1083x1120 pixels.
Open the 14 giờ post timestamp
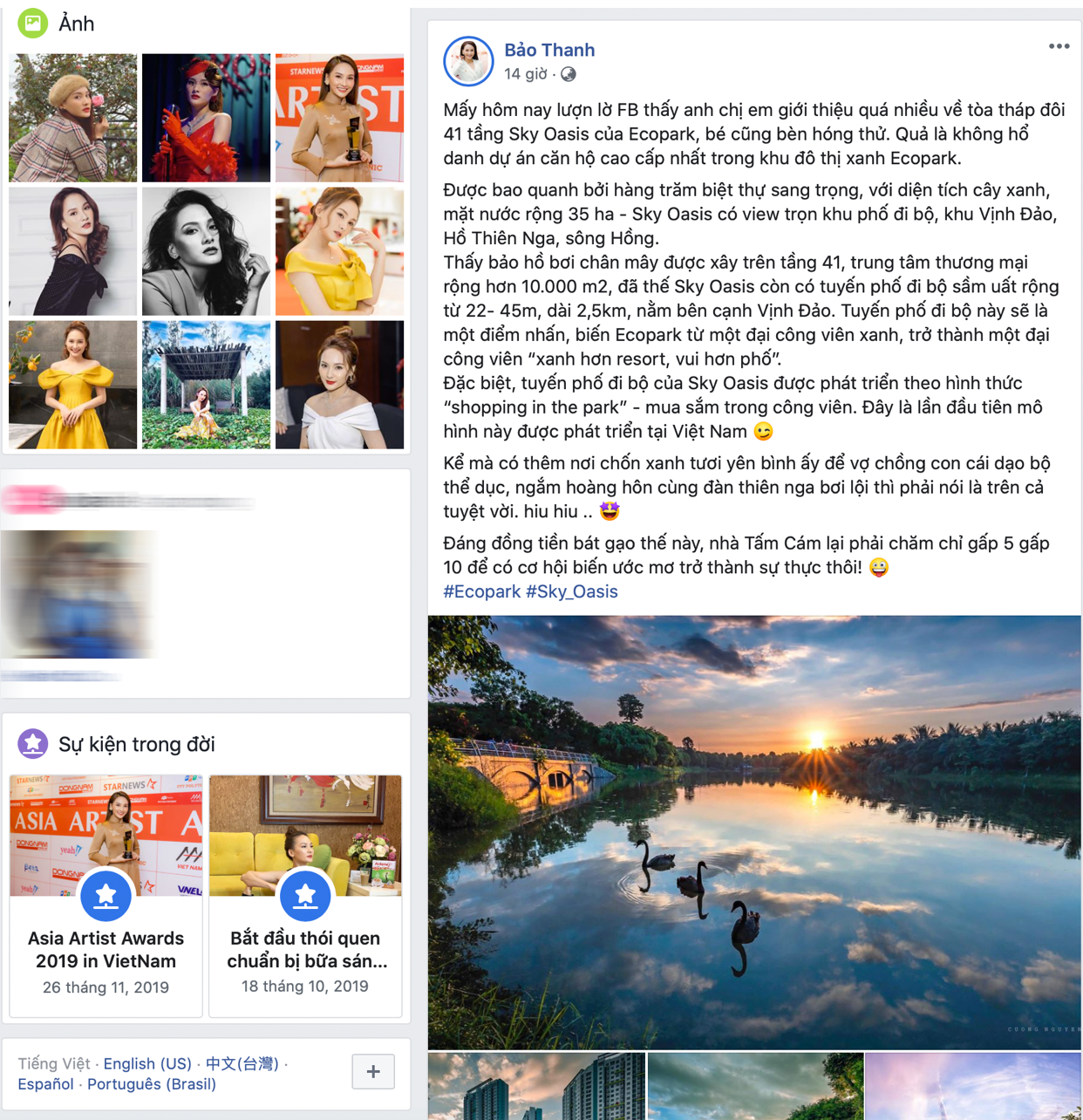point(525,74)
